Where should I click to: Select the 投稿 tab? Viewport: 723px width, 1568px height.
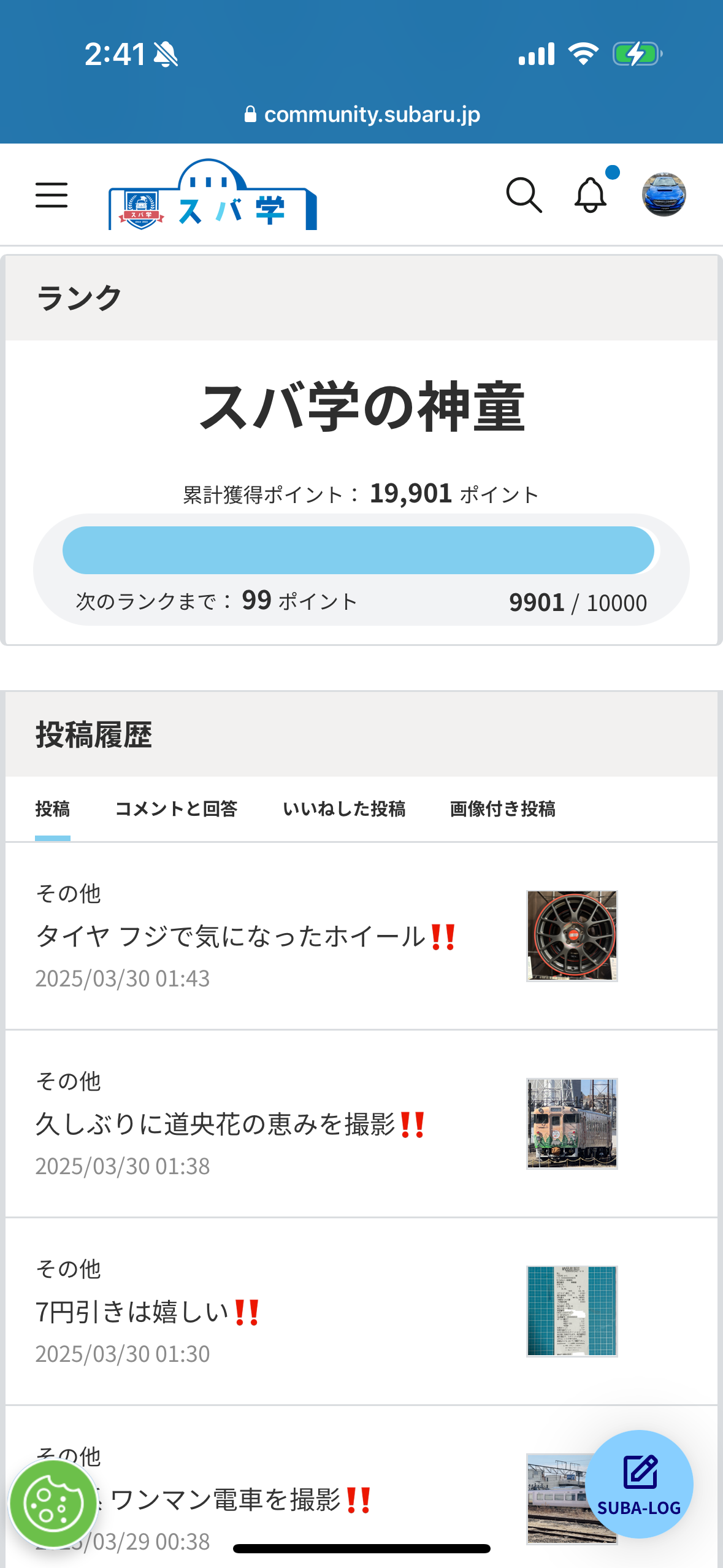tap(53, 809)
